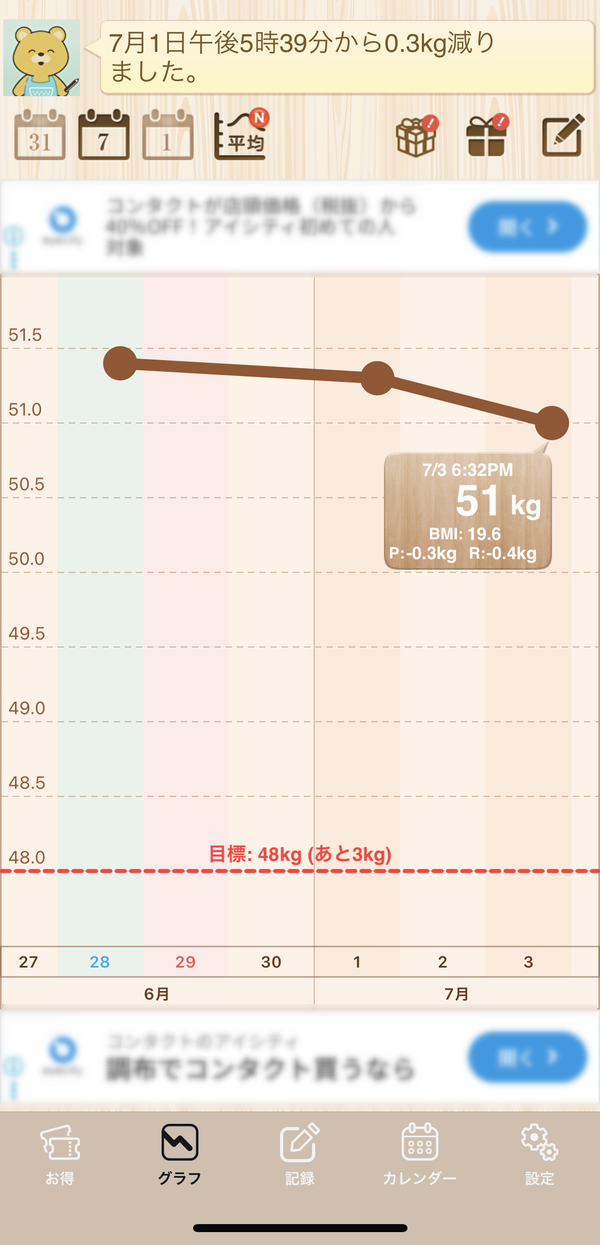Go to the お得 tab
The image size is (600, 1245).
pyautogui.click(x=59, y=1155)
